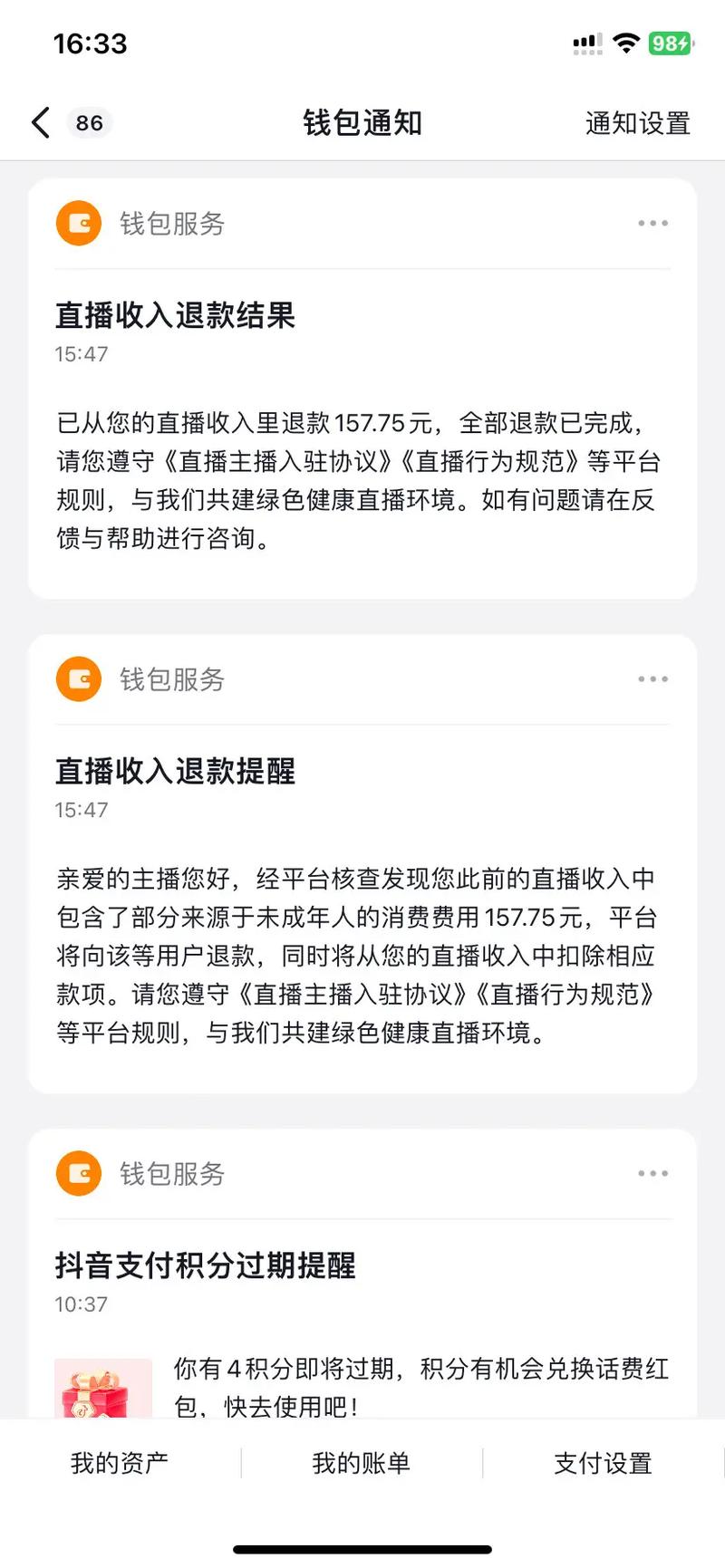Open more options for 直播收入退款结果 card
Viewport: 725px width, 1568px height.
(x=652, y=223)
